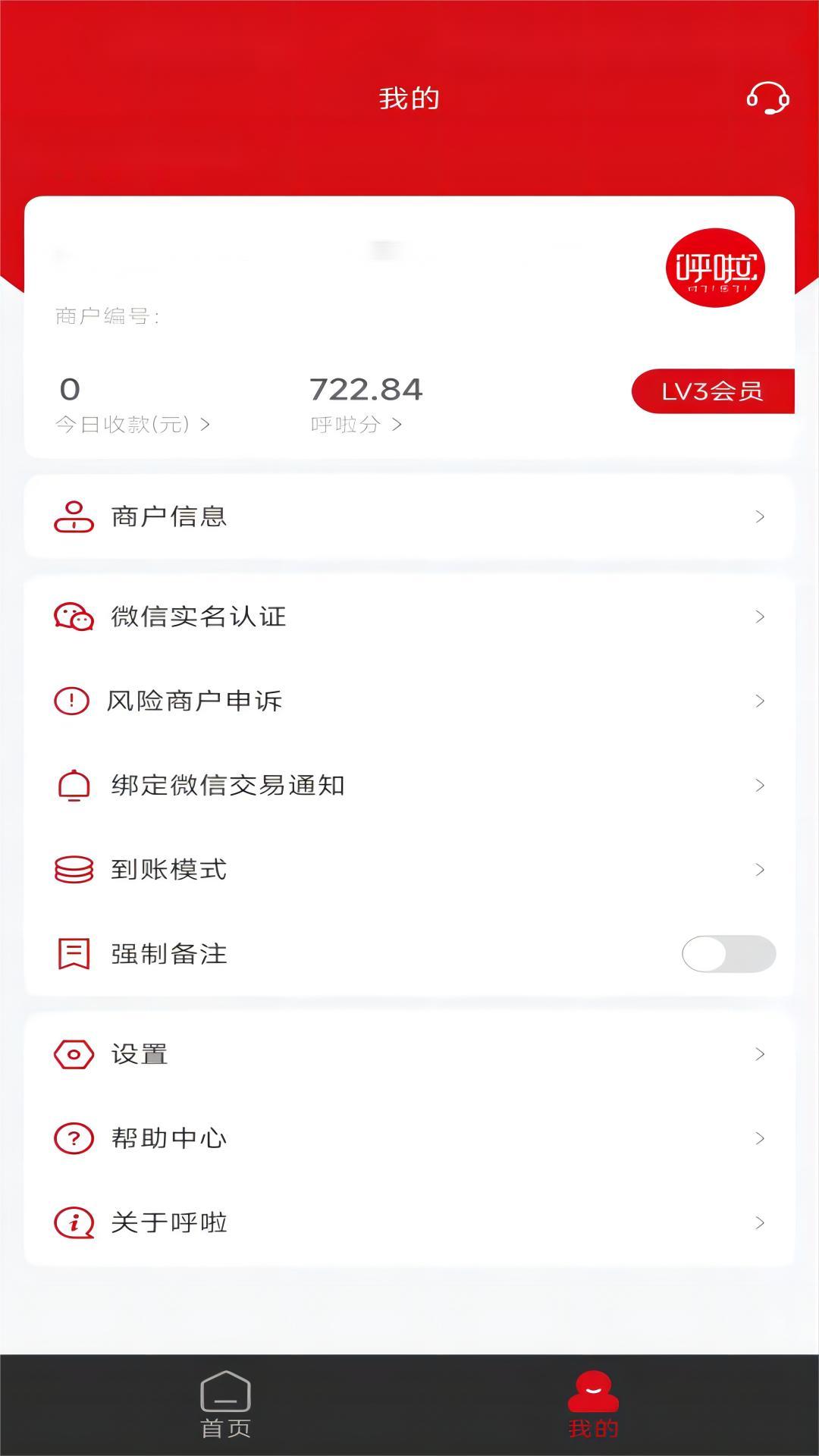Open 风险商户申诉 appeal
Image resolution: width=819 pixels, height=1456 pixels.
pyautogui.click(x=409, y=701)
